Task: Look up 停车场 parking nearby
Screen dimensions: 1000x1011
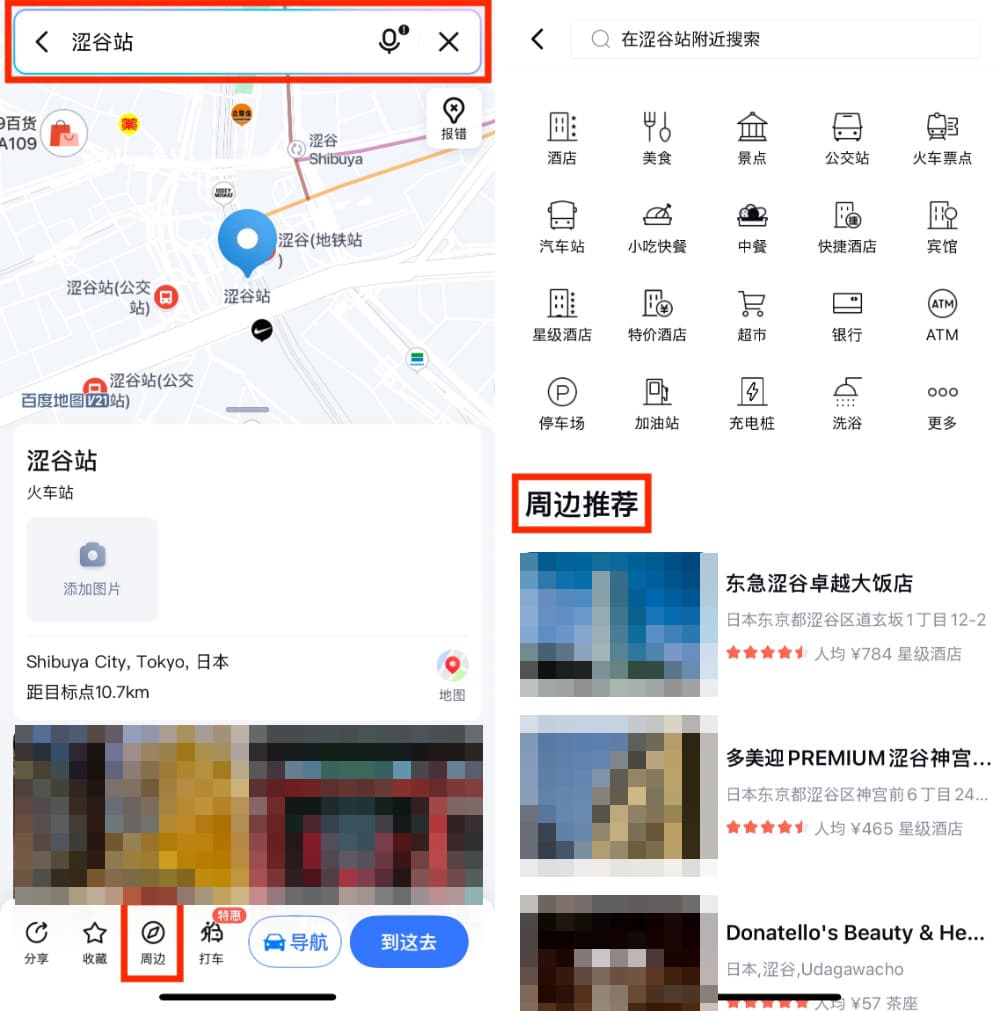Action: coord(562,403)
